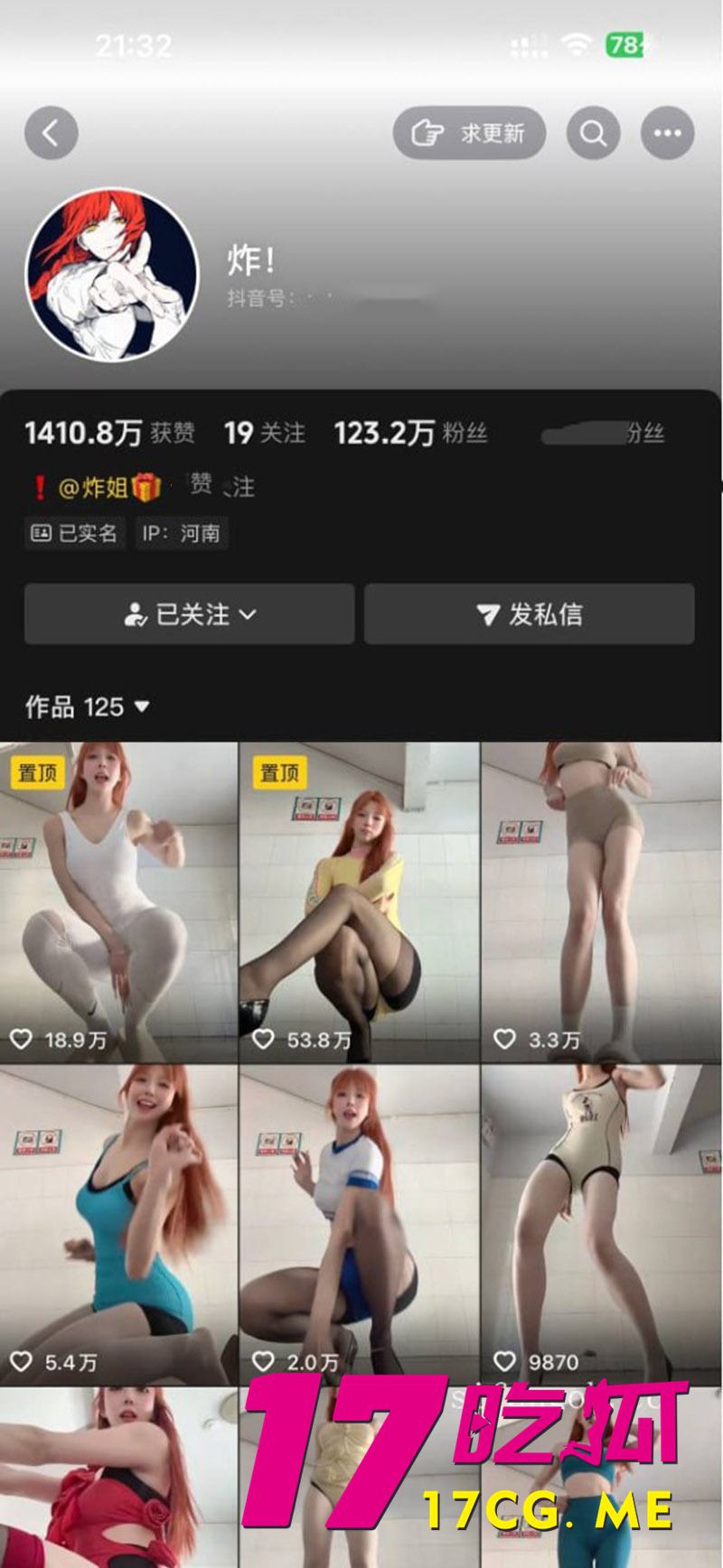Tap the person icon inside 已关注 button
The image size is (723, 1568).
pyautogui.click(x=134, y=614)
